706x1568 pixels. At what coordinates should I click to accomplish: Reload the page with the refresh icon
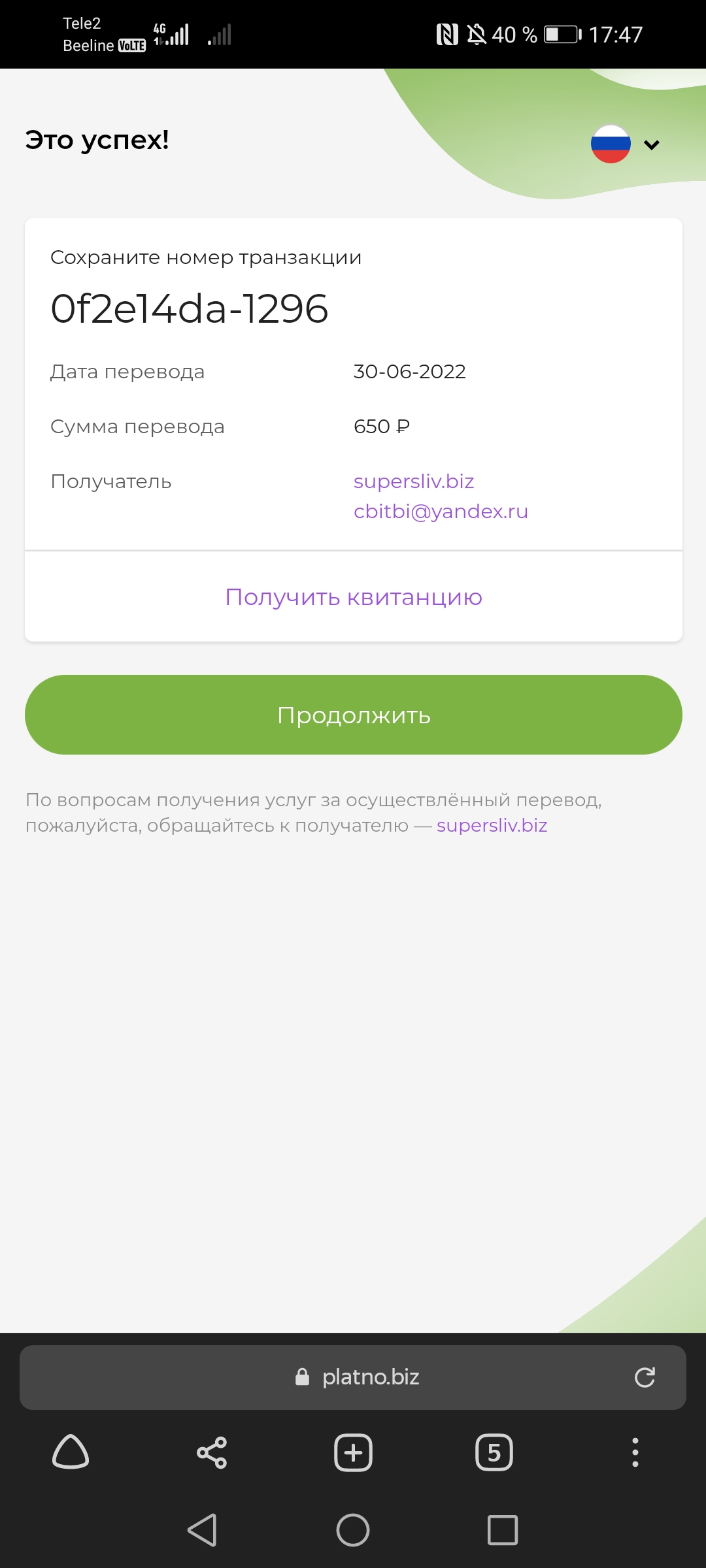coord(645,1377)
